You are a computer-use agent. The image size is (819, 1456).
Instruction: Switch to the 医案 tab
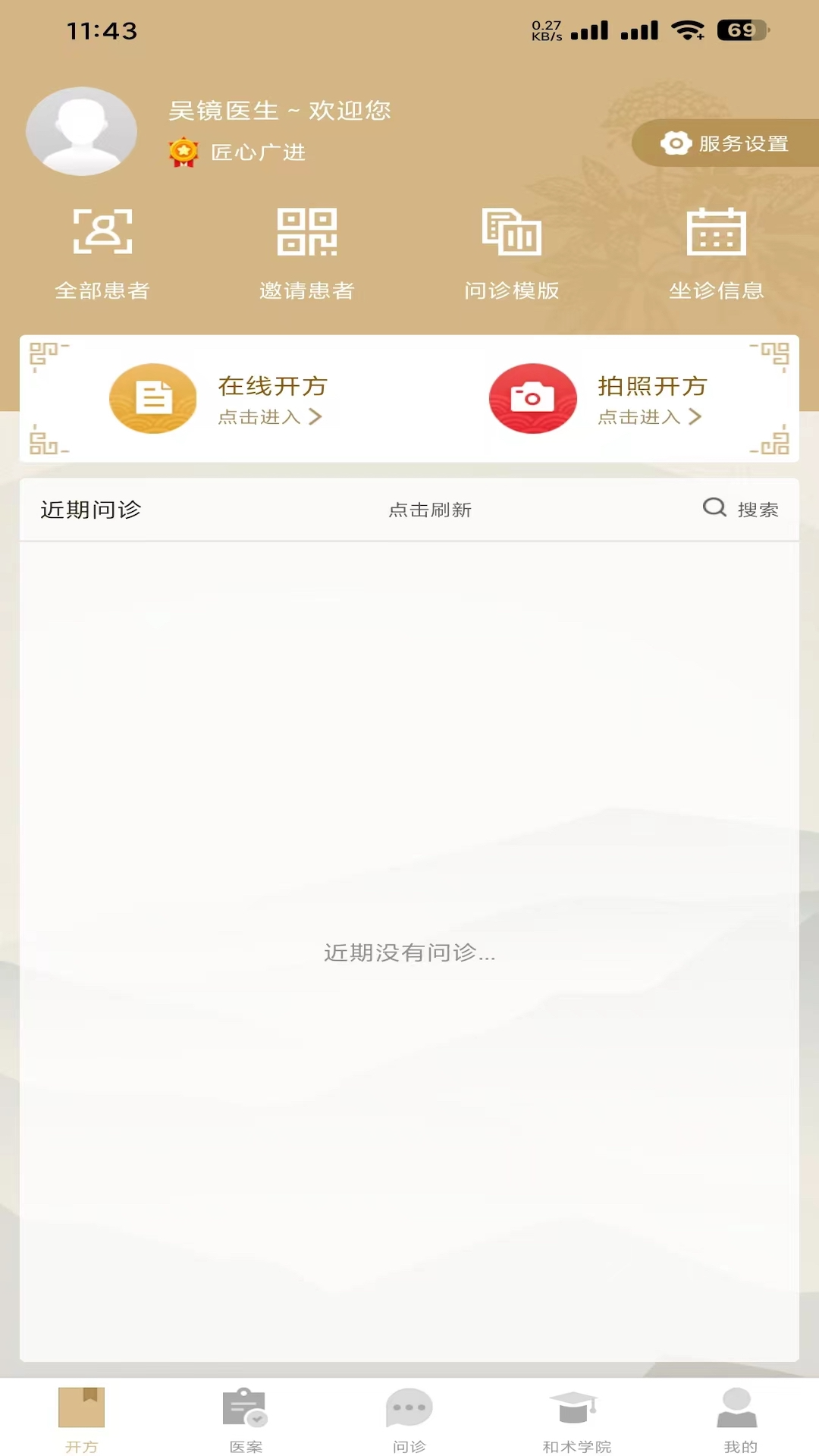click(x=246, y=1420)
